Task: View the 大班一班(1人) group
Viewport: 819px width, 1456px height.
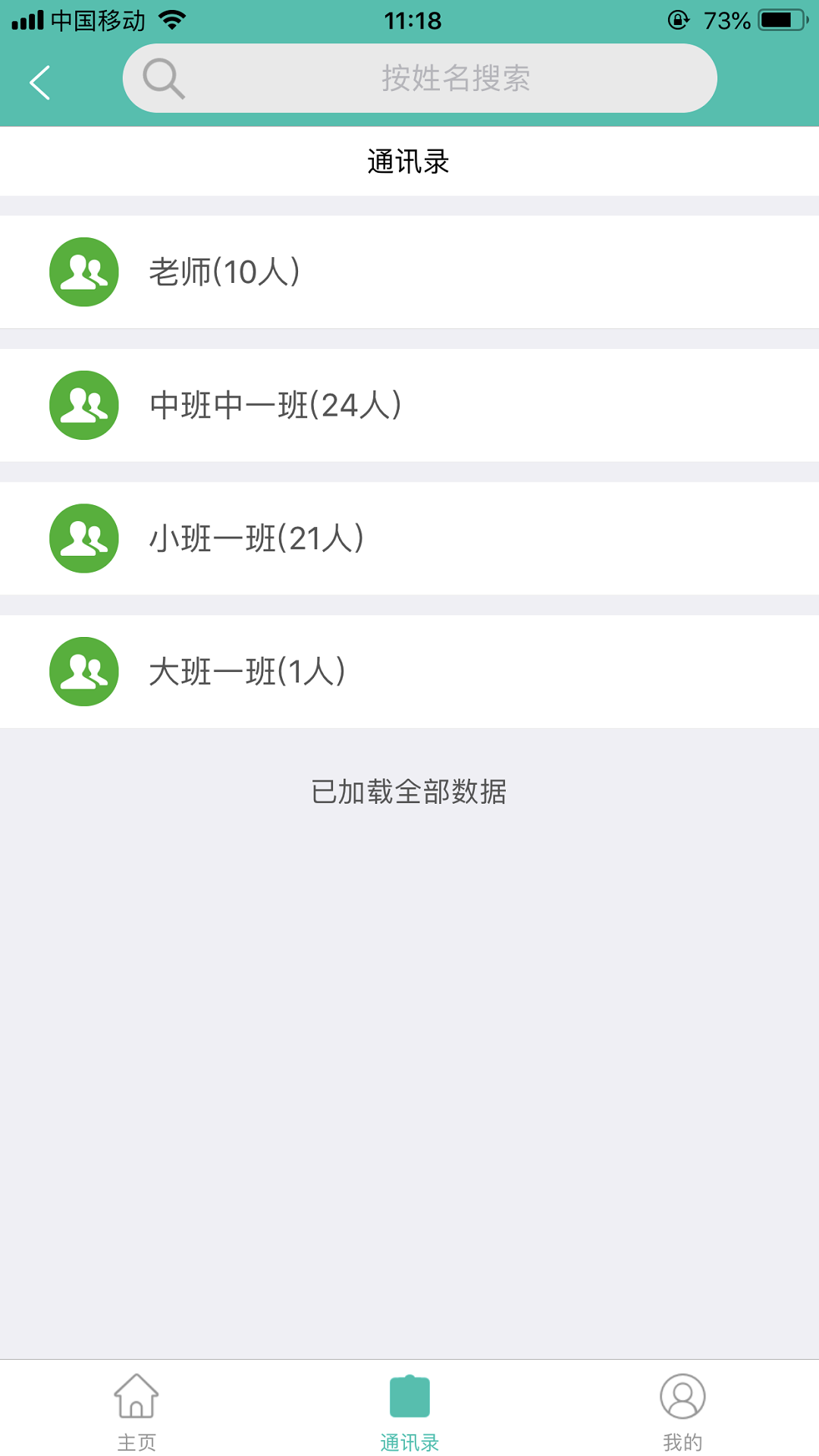Action: point(409,672)
